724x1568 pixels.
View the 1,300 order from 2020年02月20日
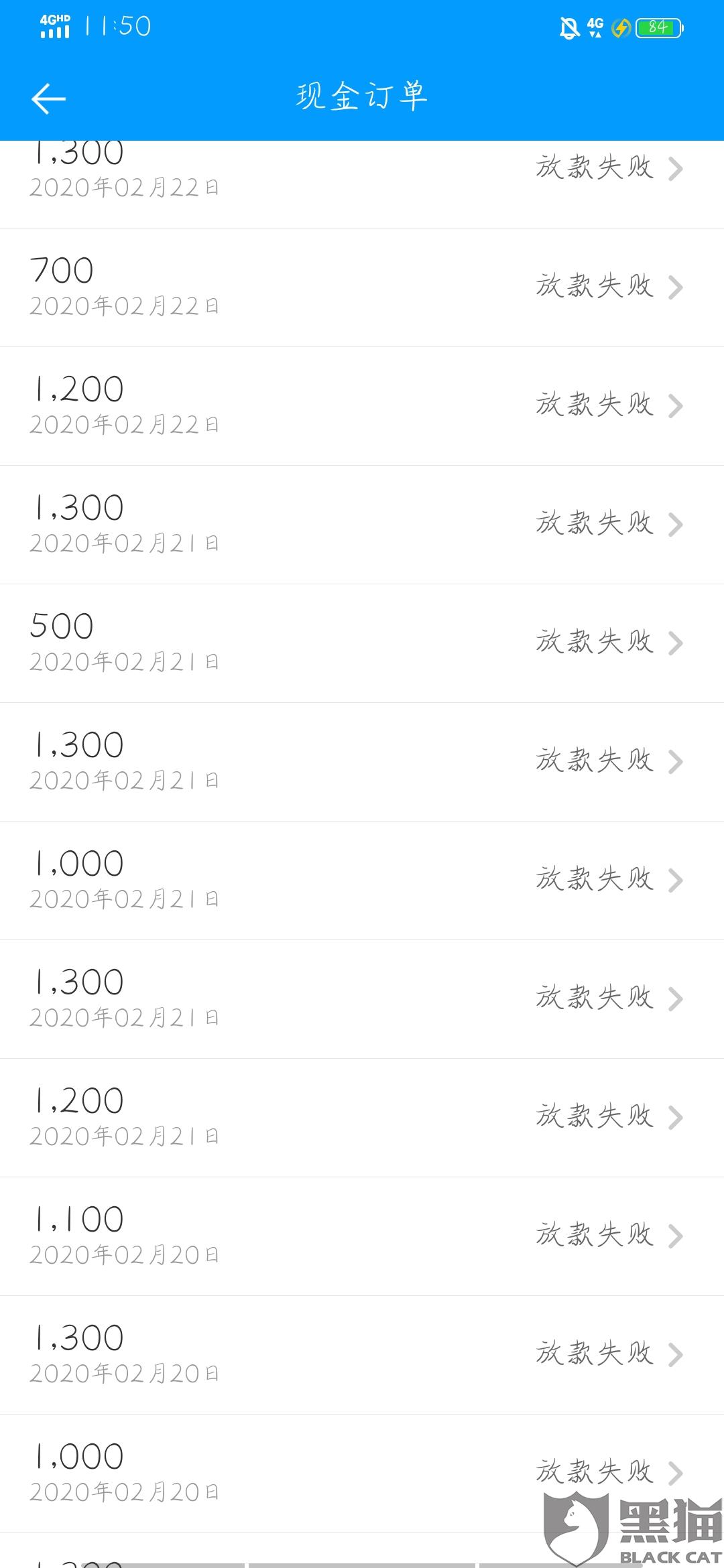click(x=362, y=1355)
